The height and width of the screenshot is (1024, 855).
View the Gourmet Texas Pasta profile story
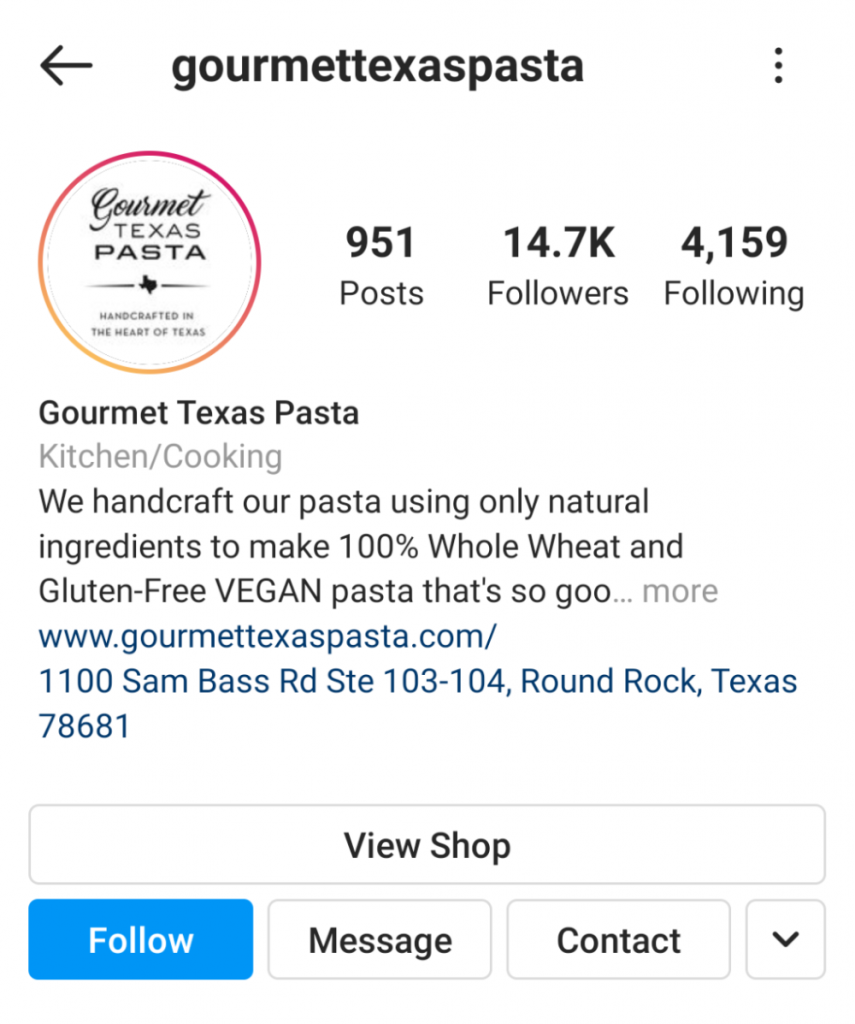(x=150, y=263)
